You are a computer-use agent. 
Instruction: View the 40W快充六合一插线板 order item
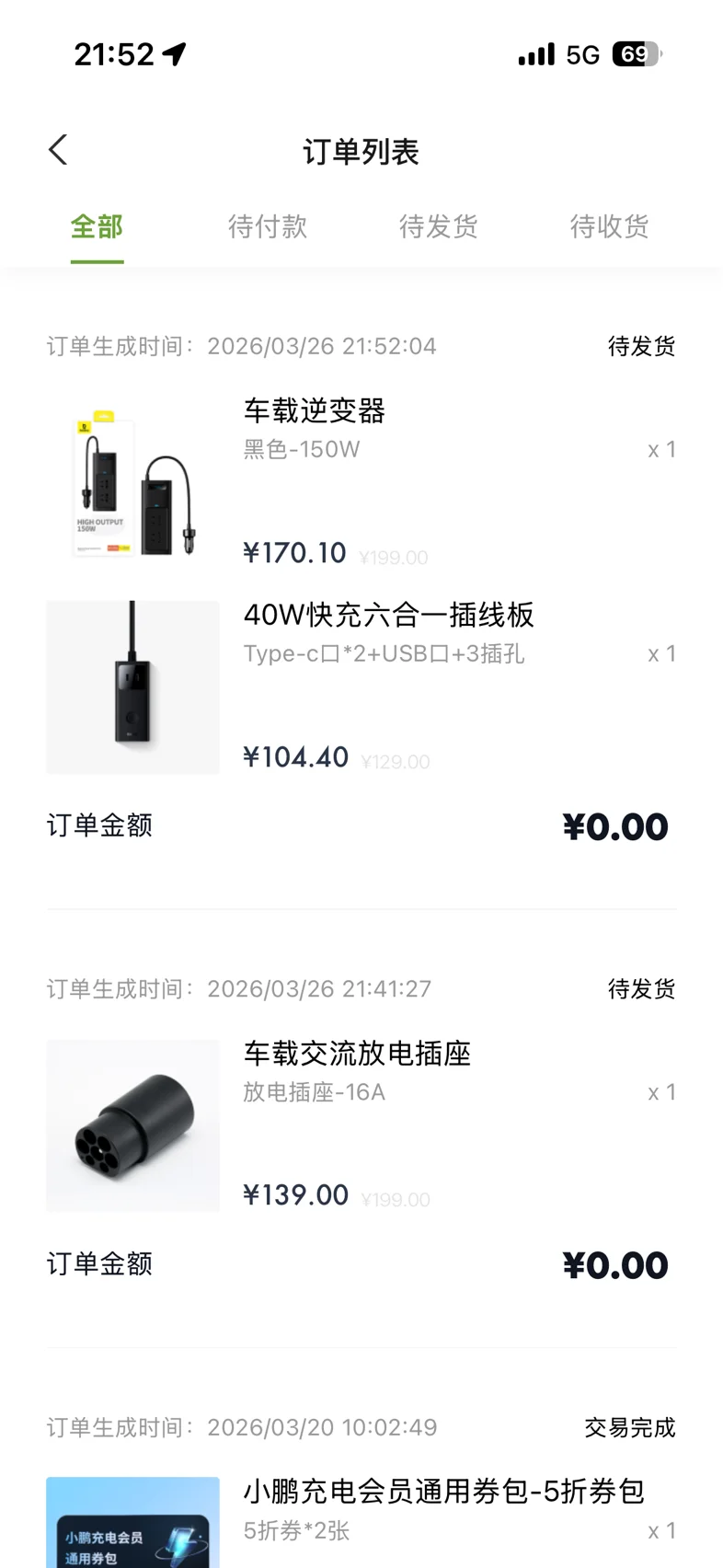(388, 615)
